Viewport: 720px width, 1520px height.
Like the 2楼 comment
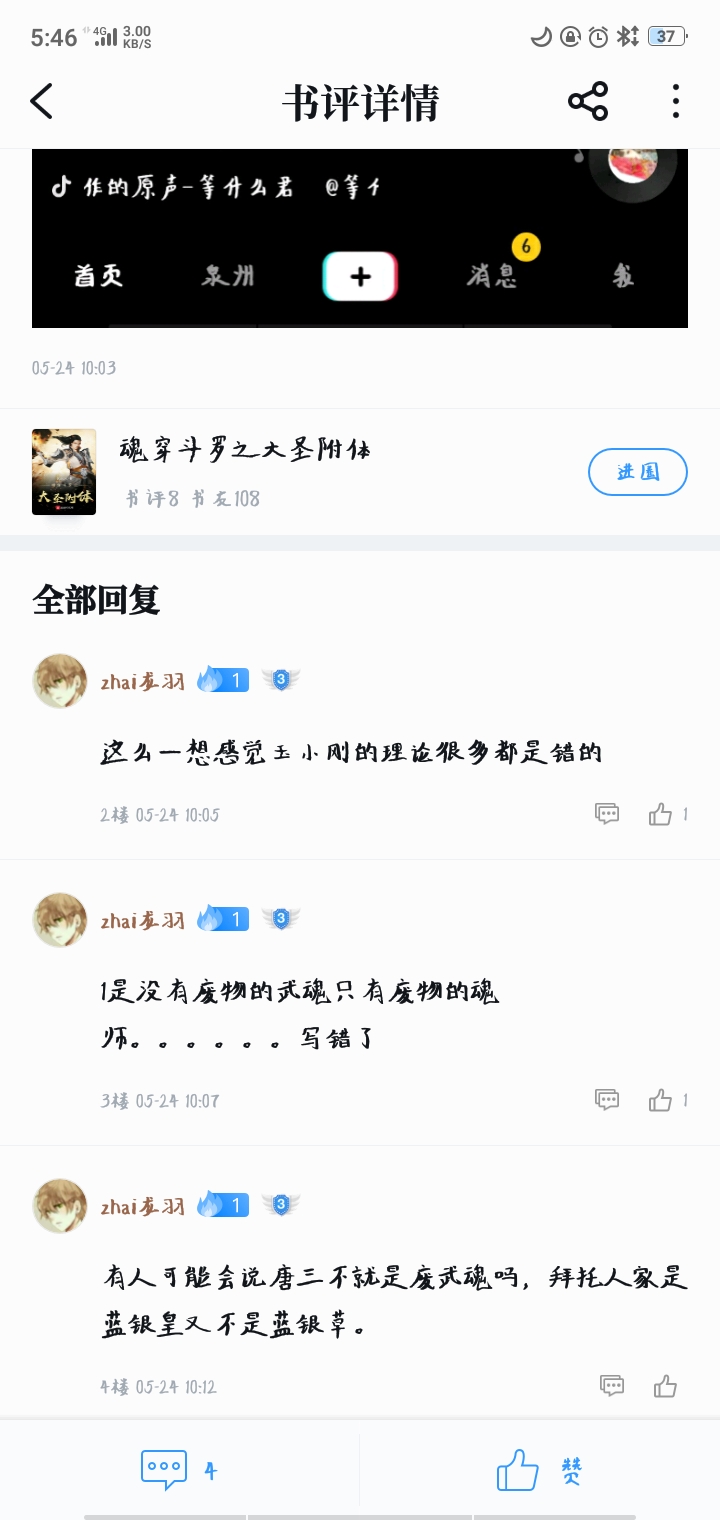[x=661, y=814]
